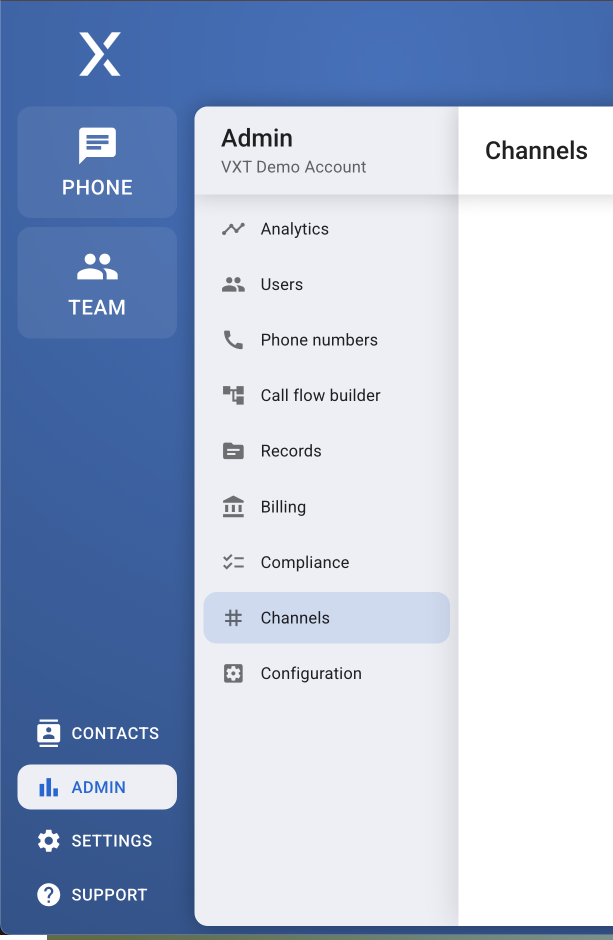The width and height of the screenshot is (613, 940).
Task: Open the Phone section
Action: 97,162
